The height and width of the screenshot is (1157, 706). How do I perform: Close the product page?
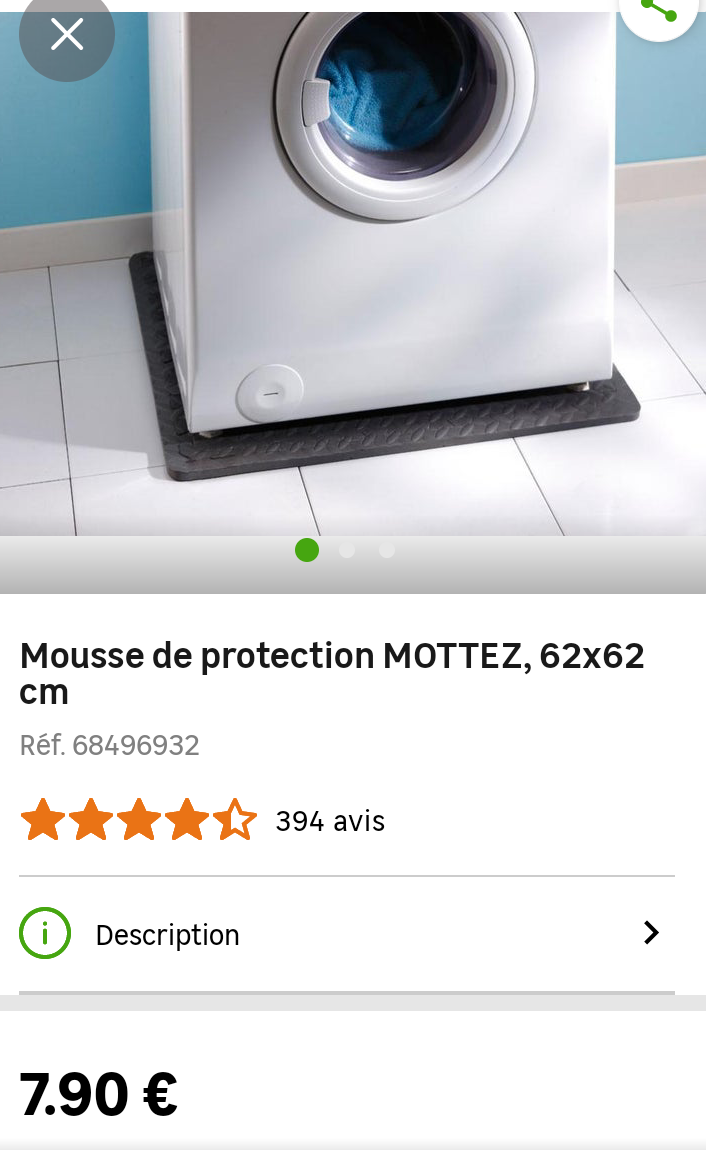(66, 34)
